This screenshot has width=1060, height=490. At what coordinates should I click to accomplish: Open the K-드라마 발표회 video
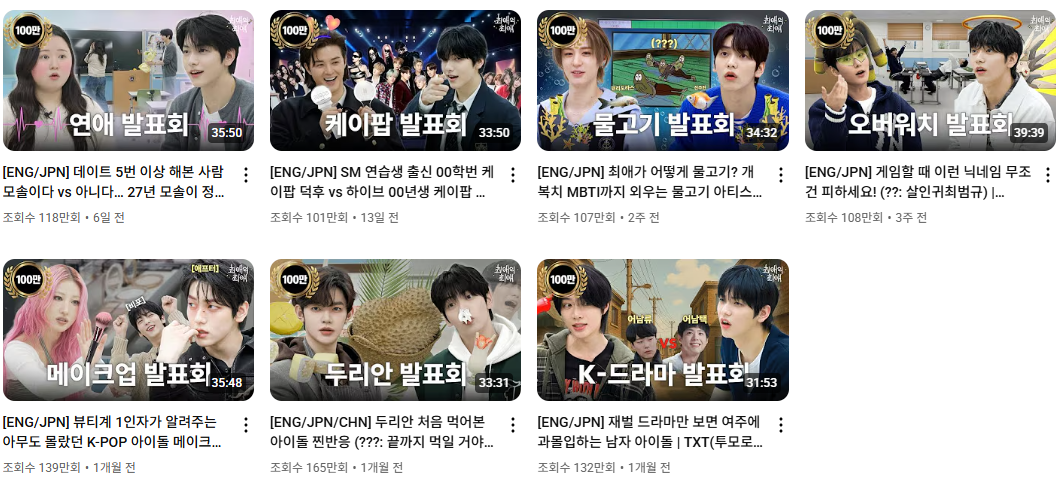pyautogui.click(x=662, y=330)
